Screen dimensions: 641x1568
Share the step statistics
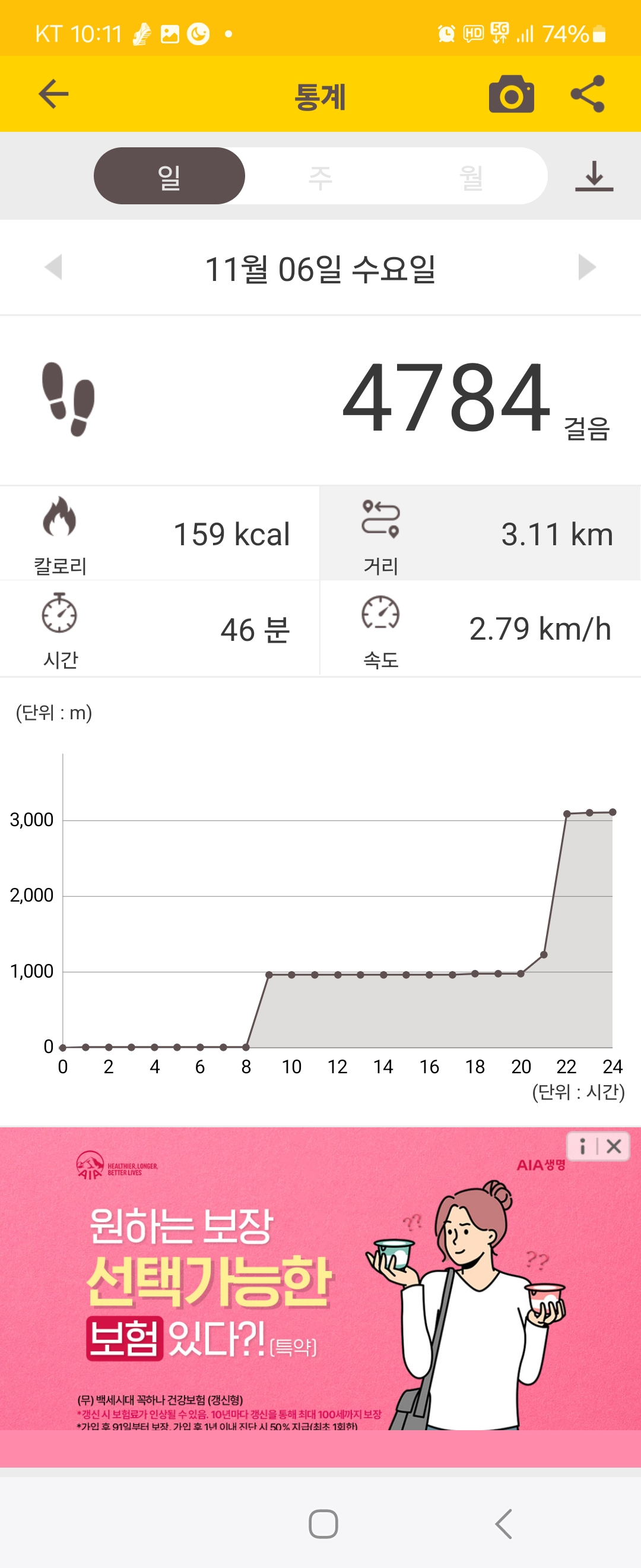[588, 94]
